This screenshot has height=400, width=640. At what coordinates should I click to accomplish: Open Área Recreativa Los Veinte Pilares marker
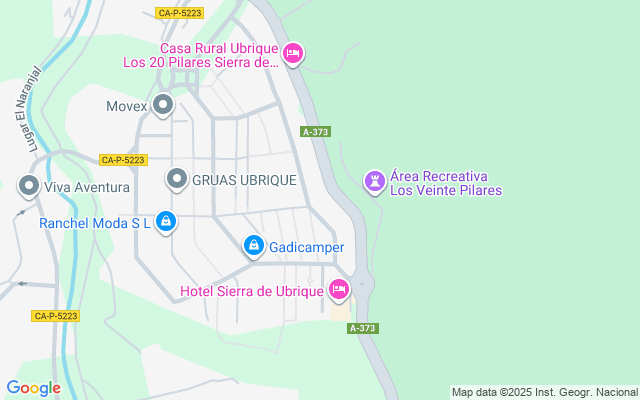click(375, 182)
